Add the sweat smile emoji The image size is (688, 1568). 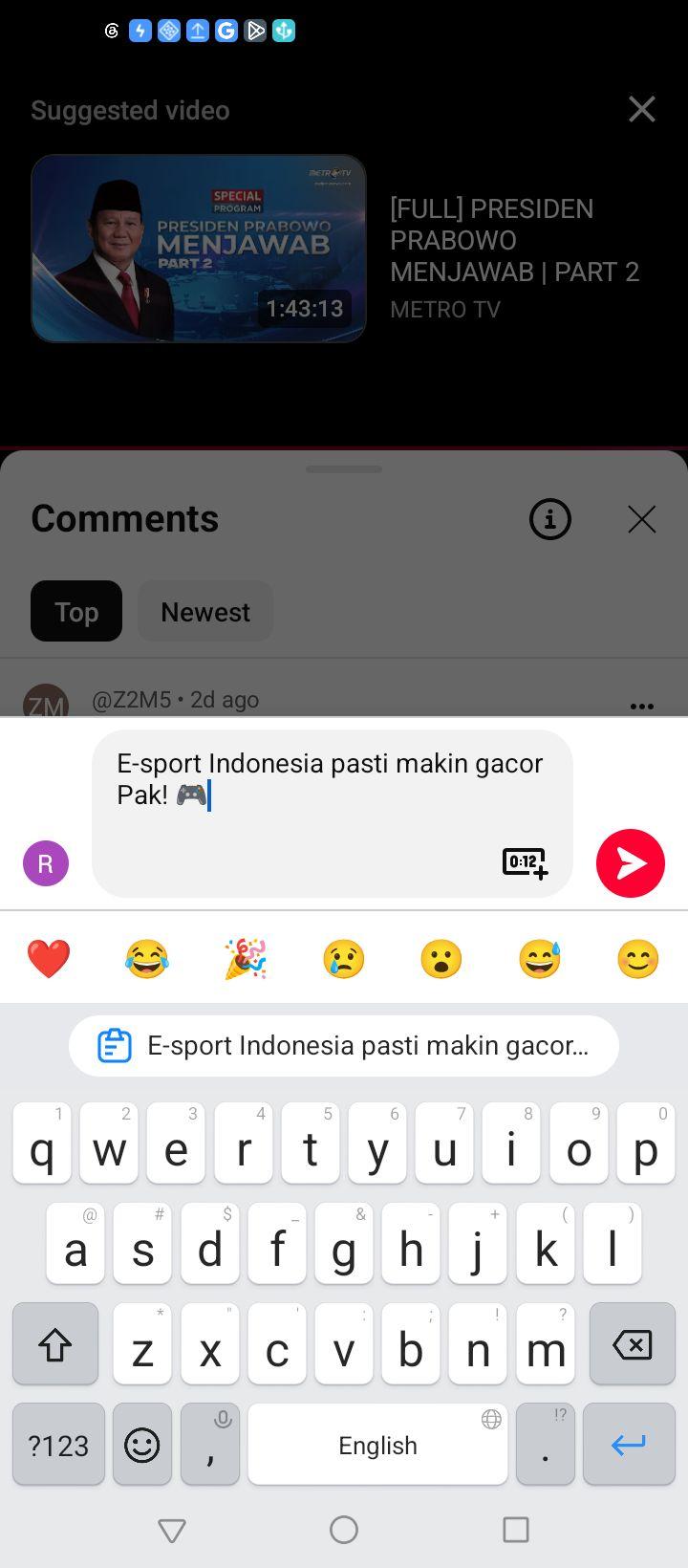(540, 958)
